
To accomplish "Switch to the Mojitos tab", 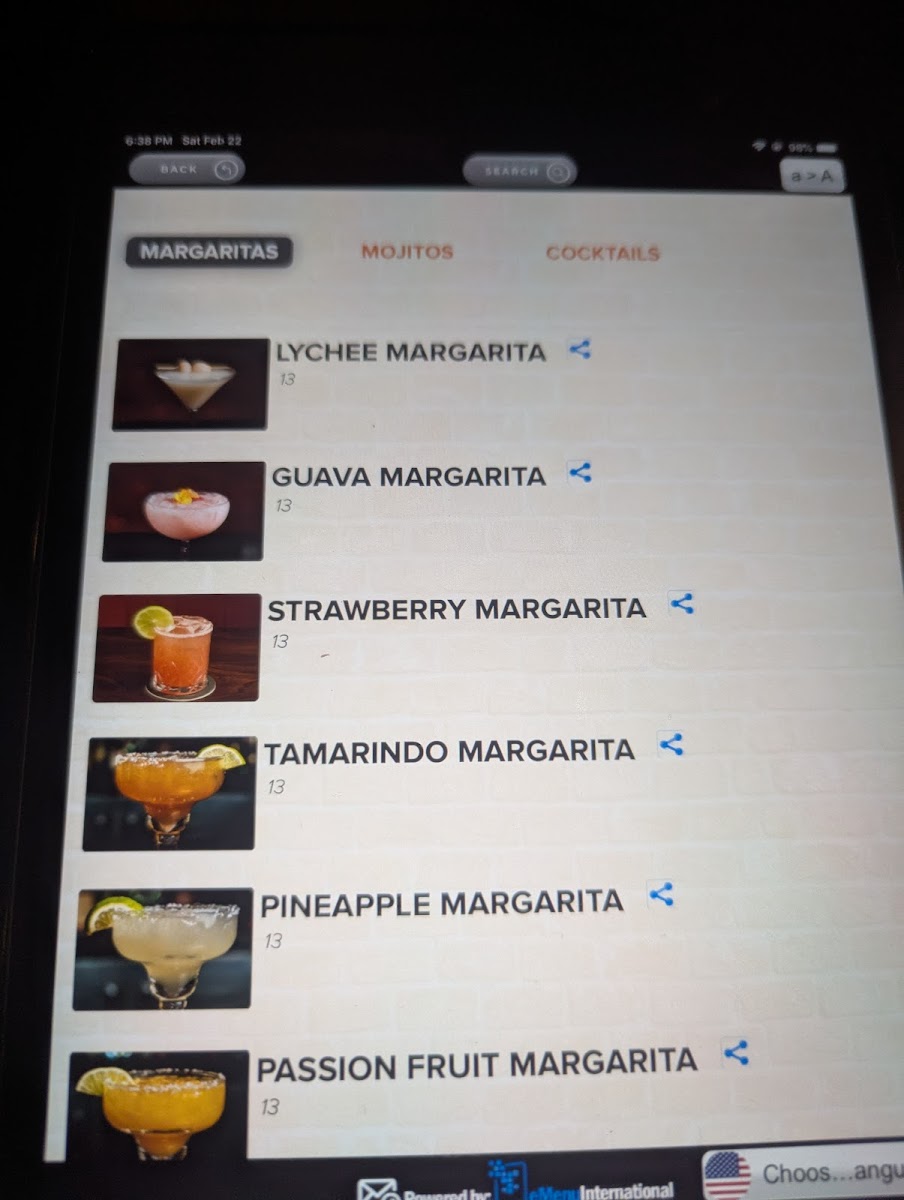I will pyautogui.click(x=407, y=252).
